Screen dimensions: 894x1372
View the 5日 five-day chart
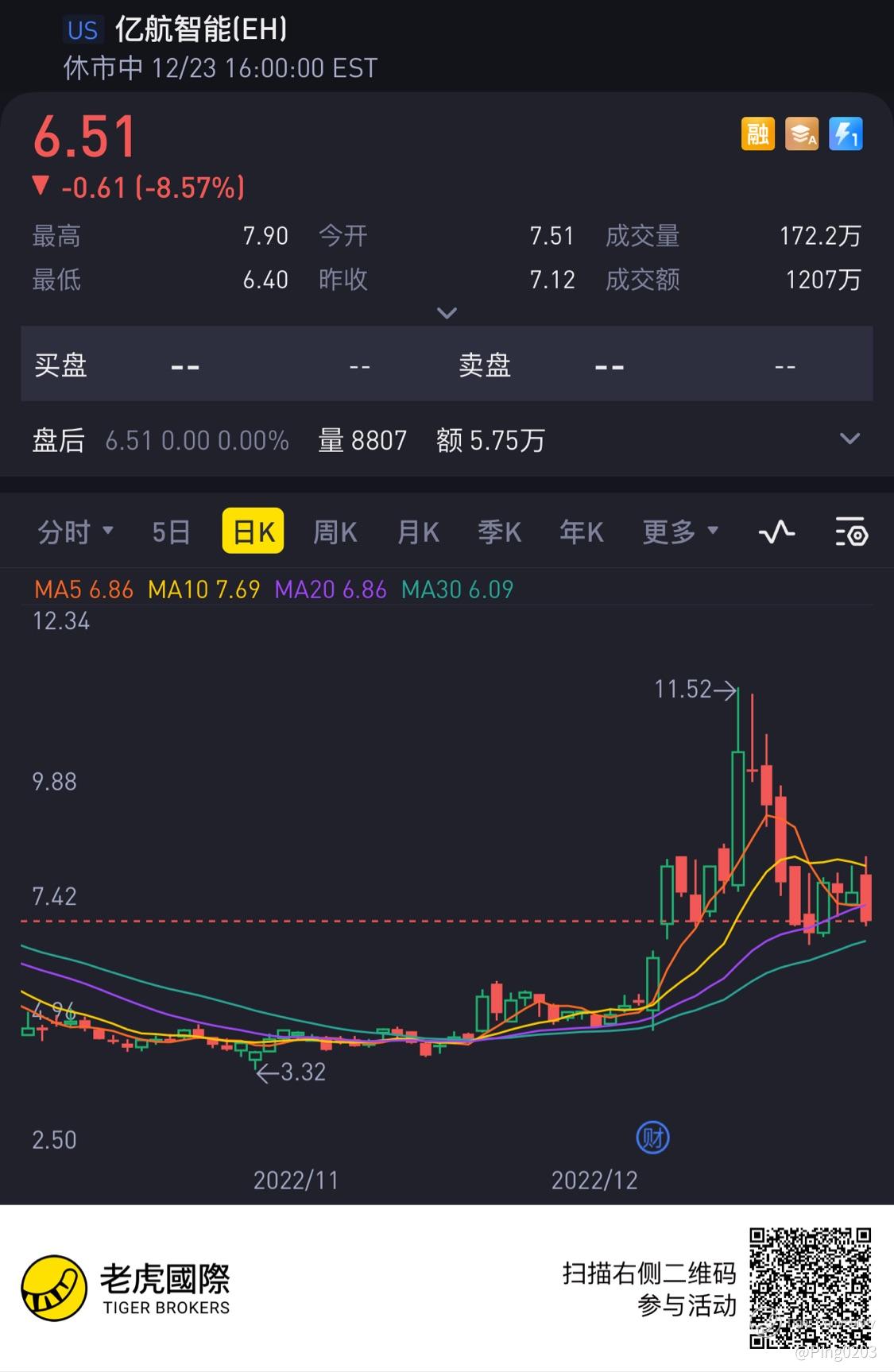point(171,531)
